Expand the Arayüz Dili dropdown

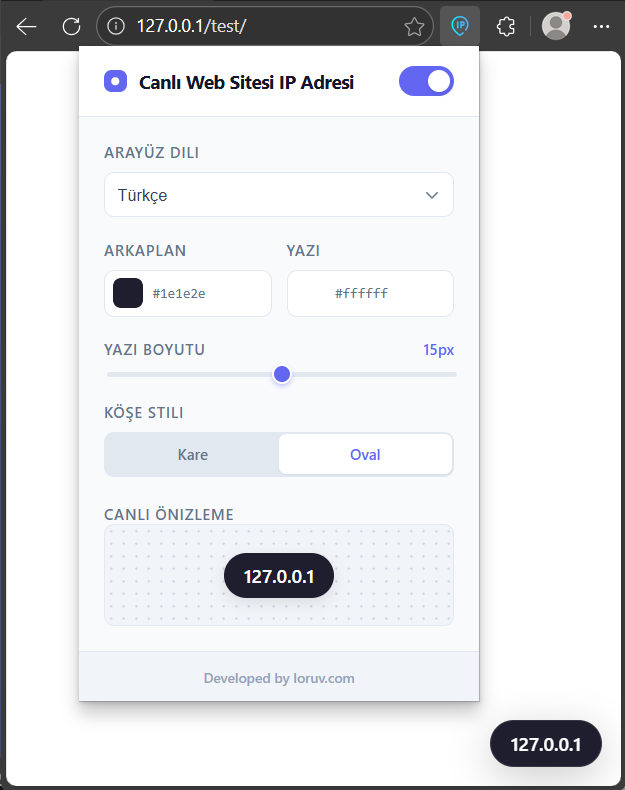279,195
